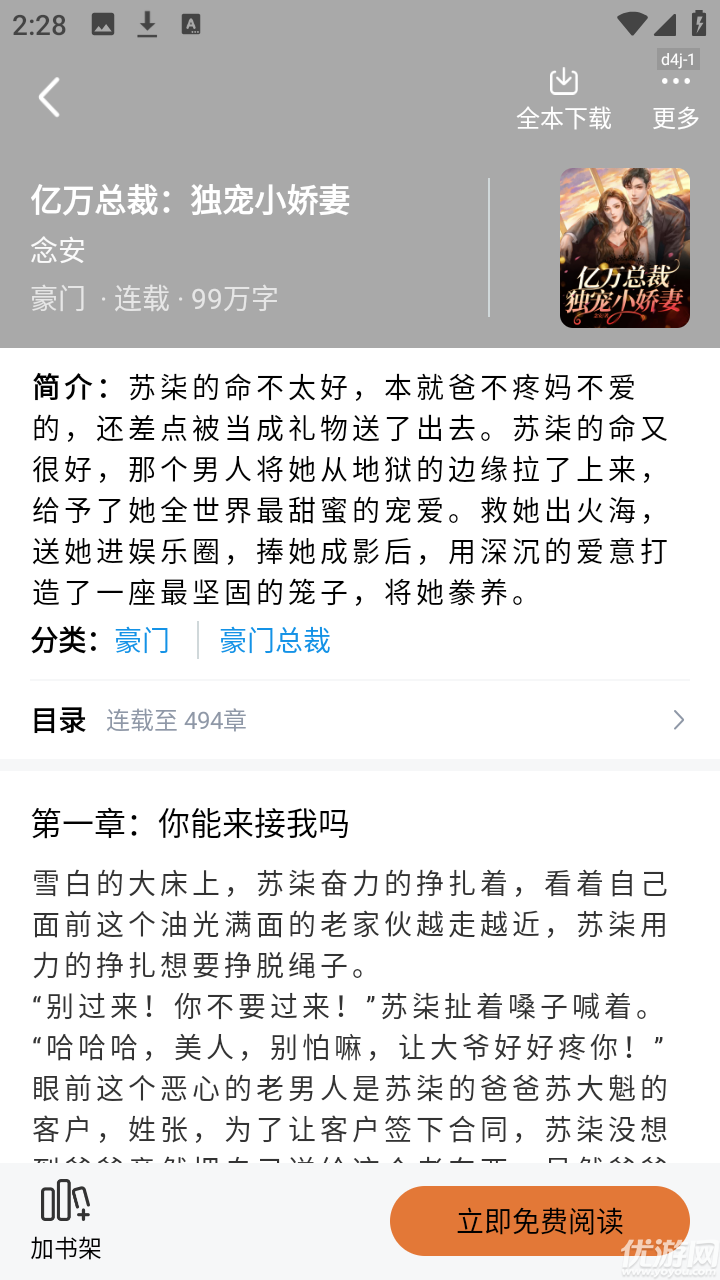This screenshot has width=720, height=1280.
Task: Tap 立即免费阅读 to start reading
Action: (539, 1220)
